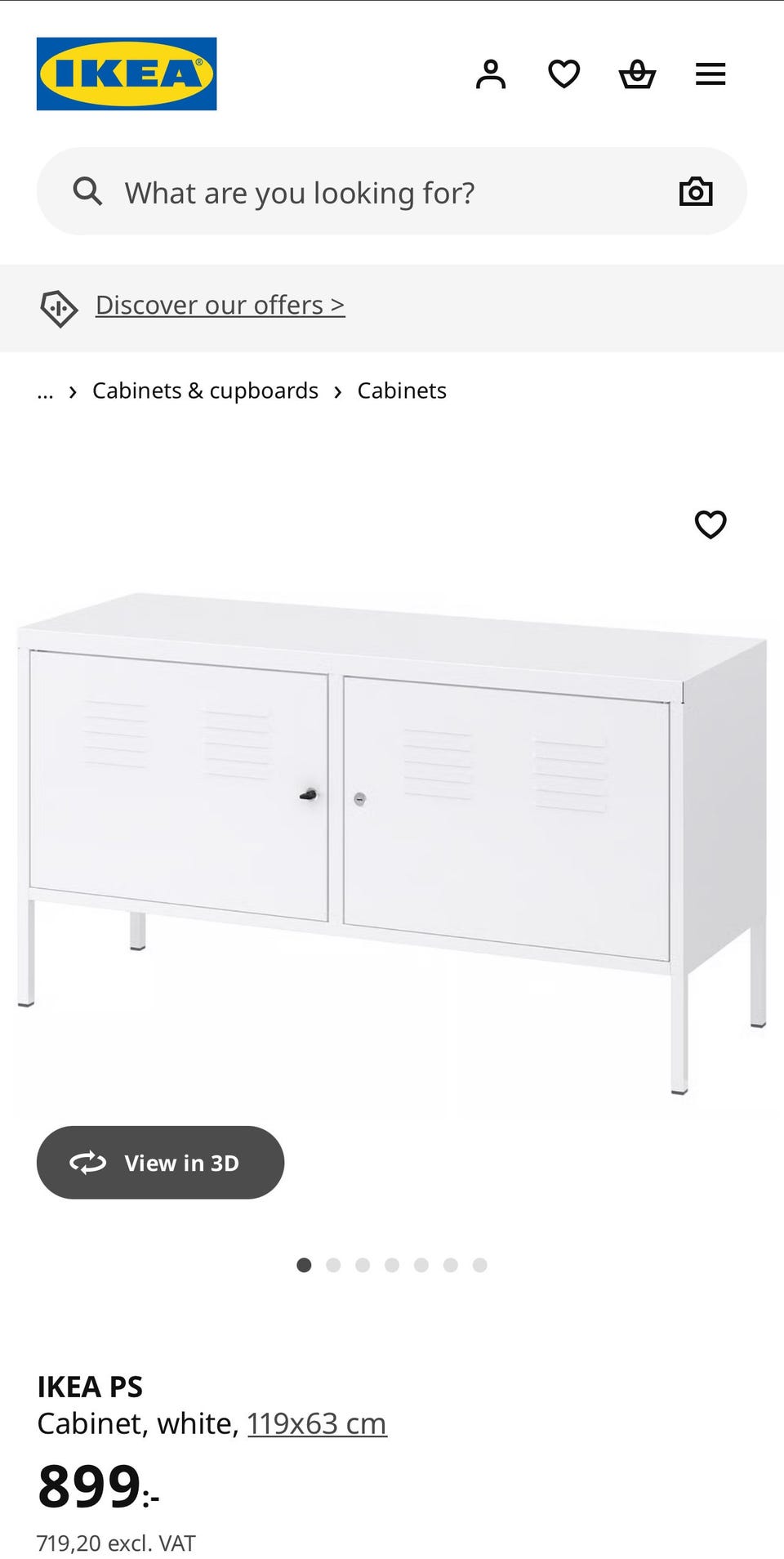Expand the collapsed breadcrumb ellipsis
784x1559 pixels.
tap(46, 391)
